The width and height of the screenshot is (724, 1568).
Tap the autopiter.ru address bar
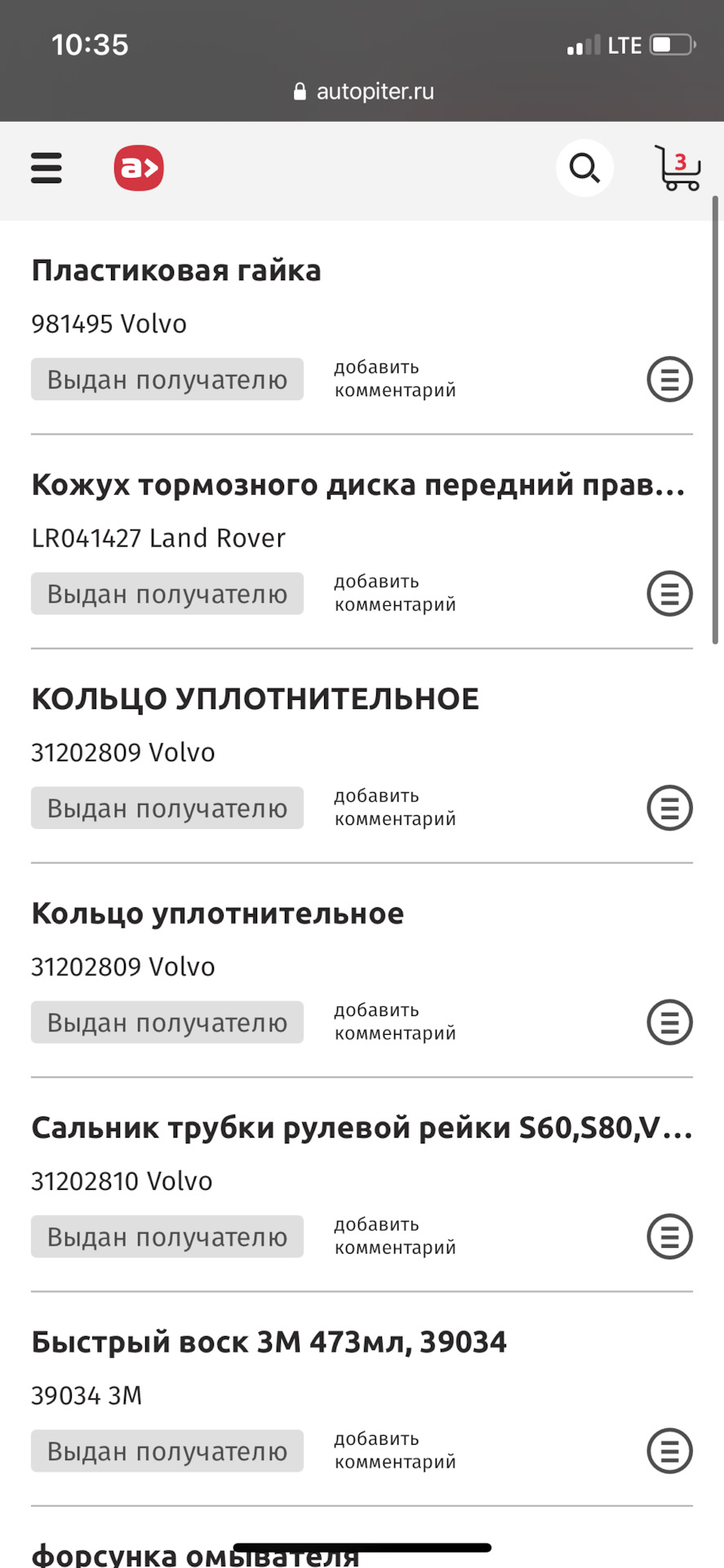[362, 91]
